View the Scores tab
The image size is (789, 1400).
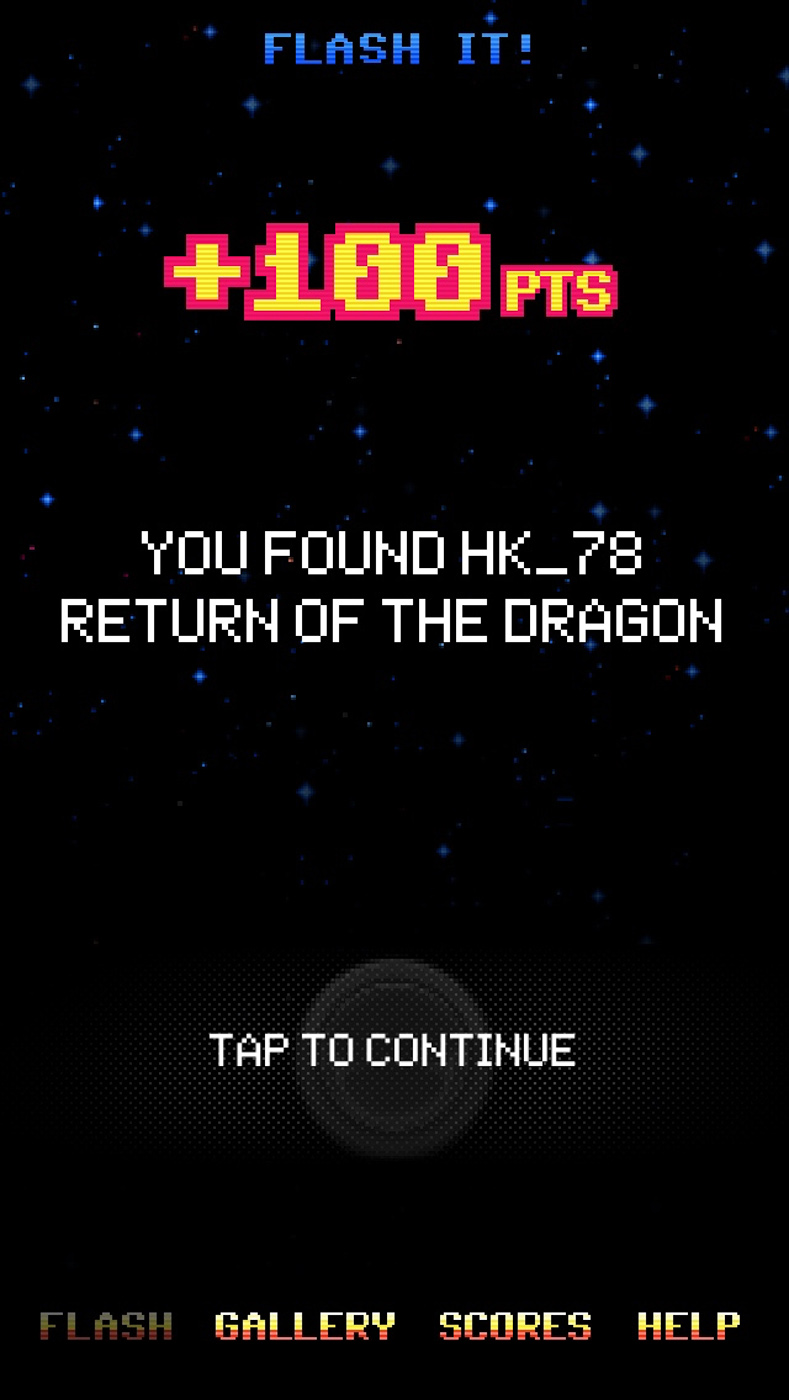click(515, 1326)
